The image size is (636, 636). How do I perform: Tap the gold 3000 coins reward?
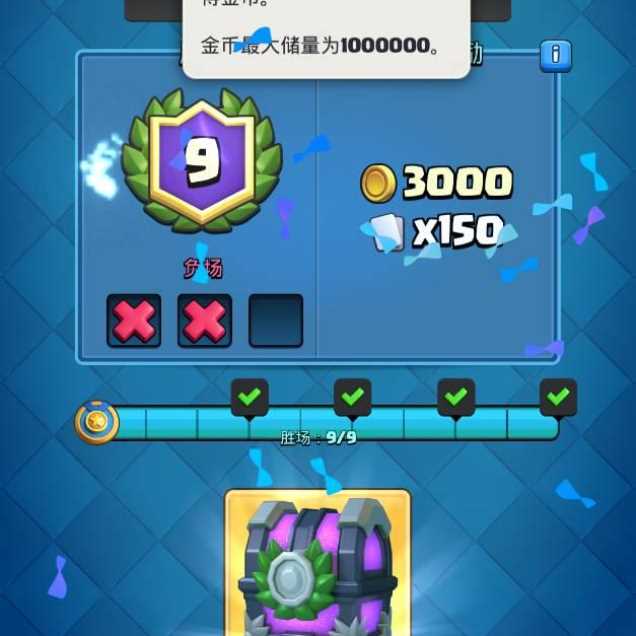pyautogui.click(x=437, y=183)
